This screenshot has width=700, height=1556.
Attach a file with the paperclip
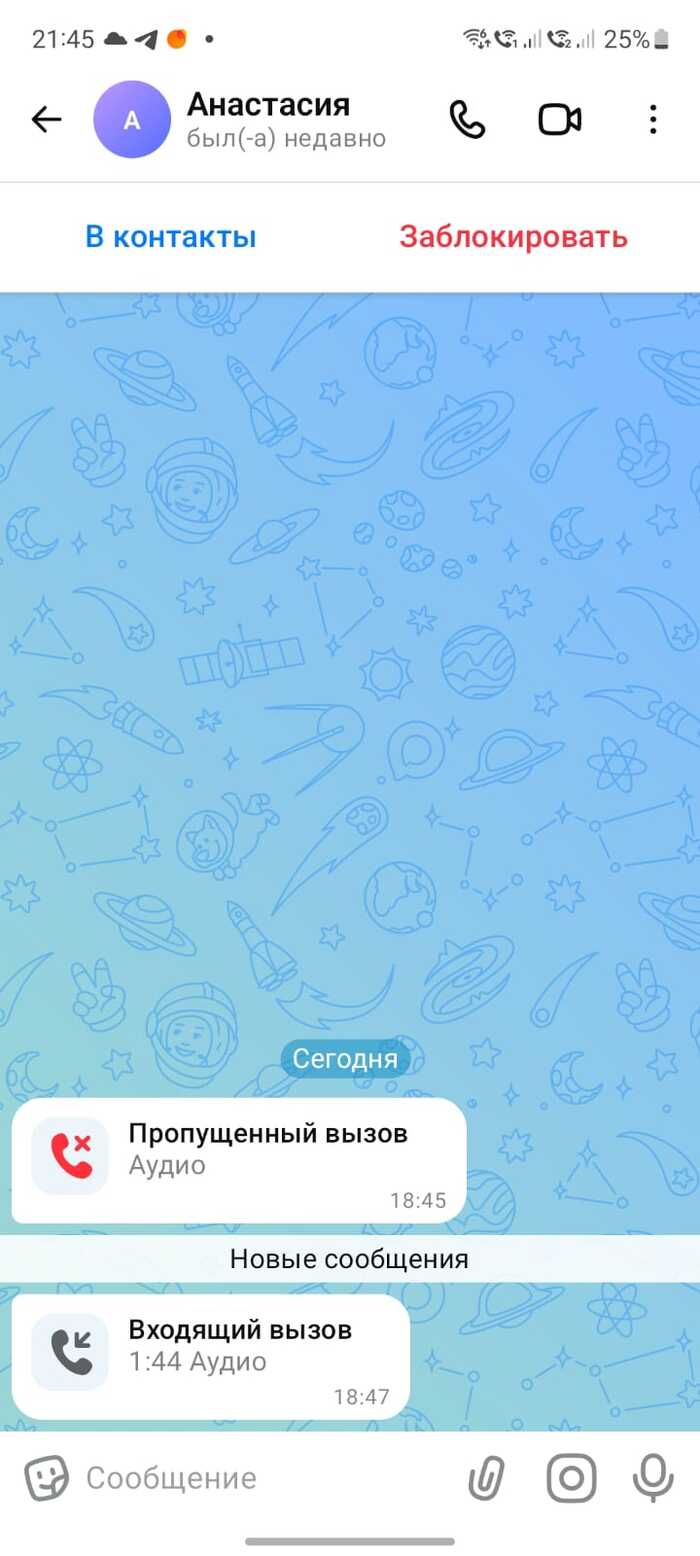click(487, 1478)
